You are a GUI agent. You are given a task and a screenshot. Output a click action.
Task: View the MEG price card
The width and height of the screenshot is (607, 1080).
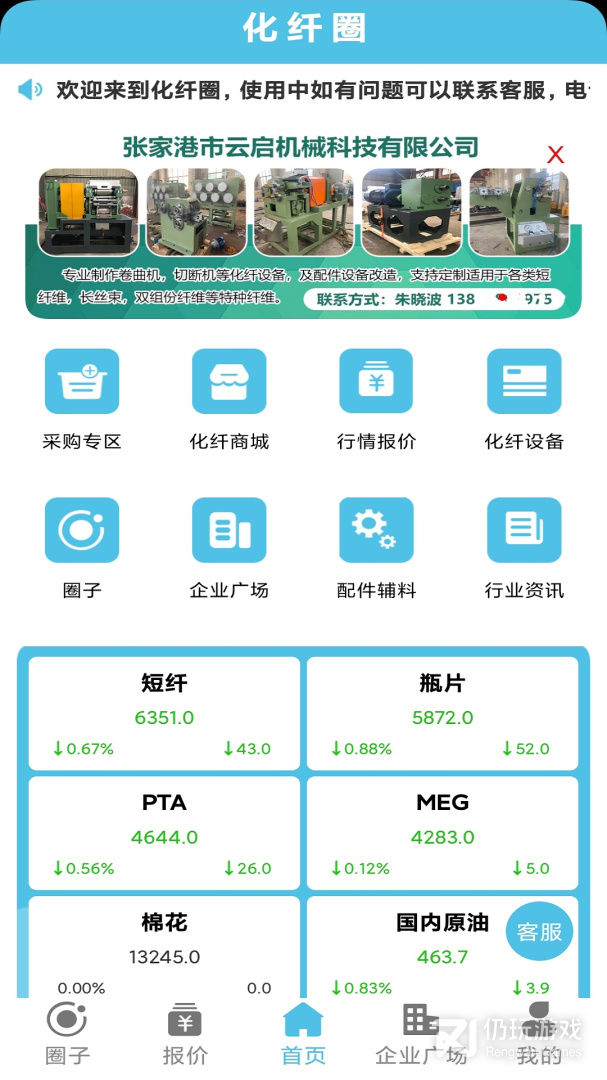pyautogui.click(x=442, y=833)
